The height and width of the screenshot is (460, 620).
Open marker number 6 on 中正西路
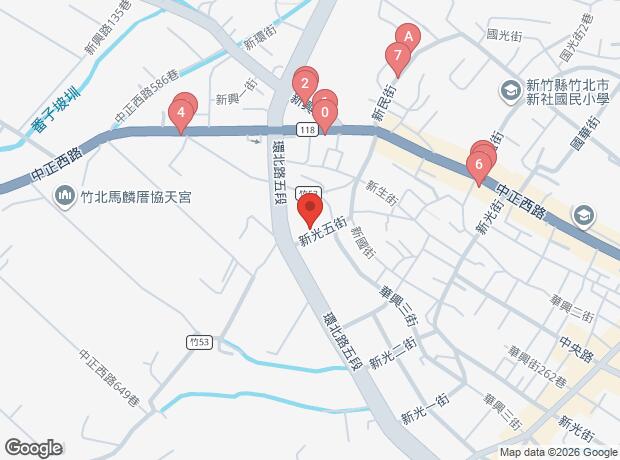tap(480, 165)
